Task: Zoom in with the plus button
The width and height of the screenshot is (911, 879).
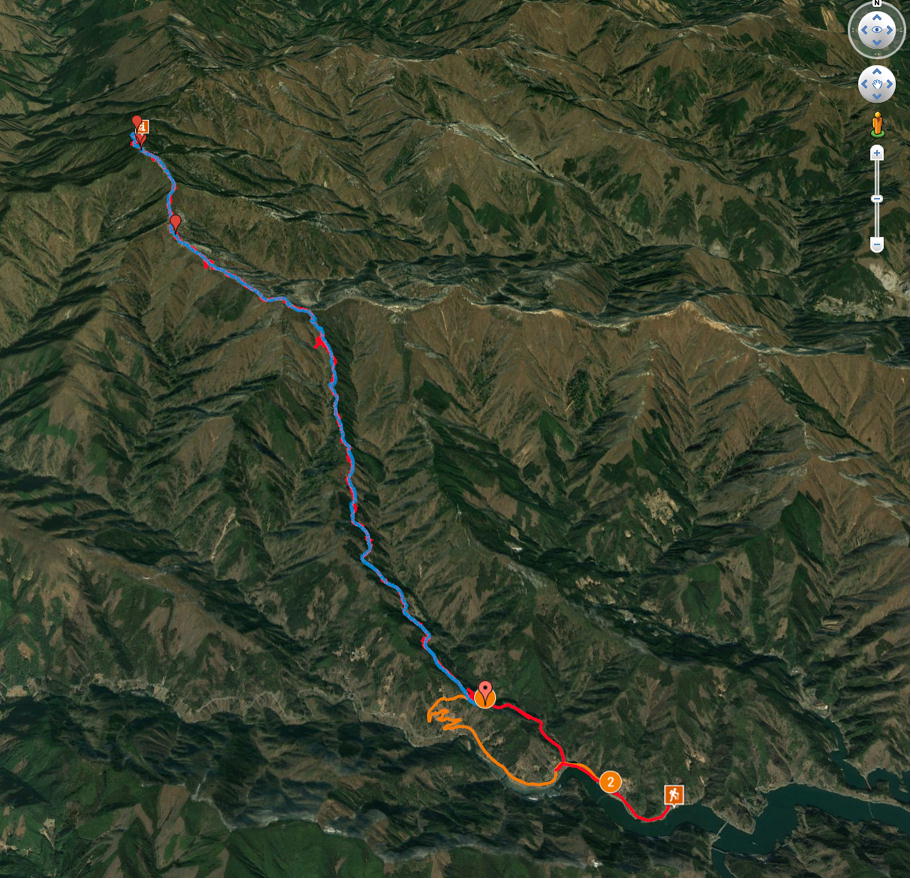Action: coord(877,153)
